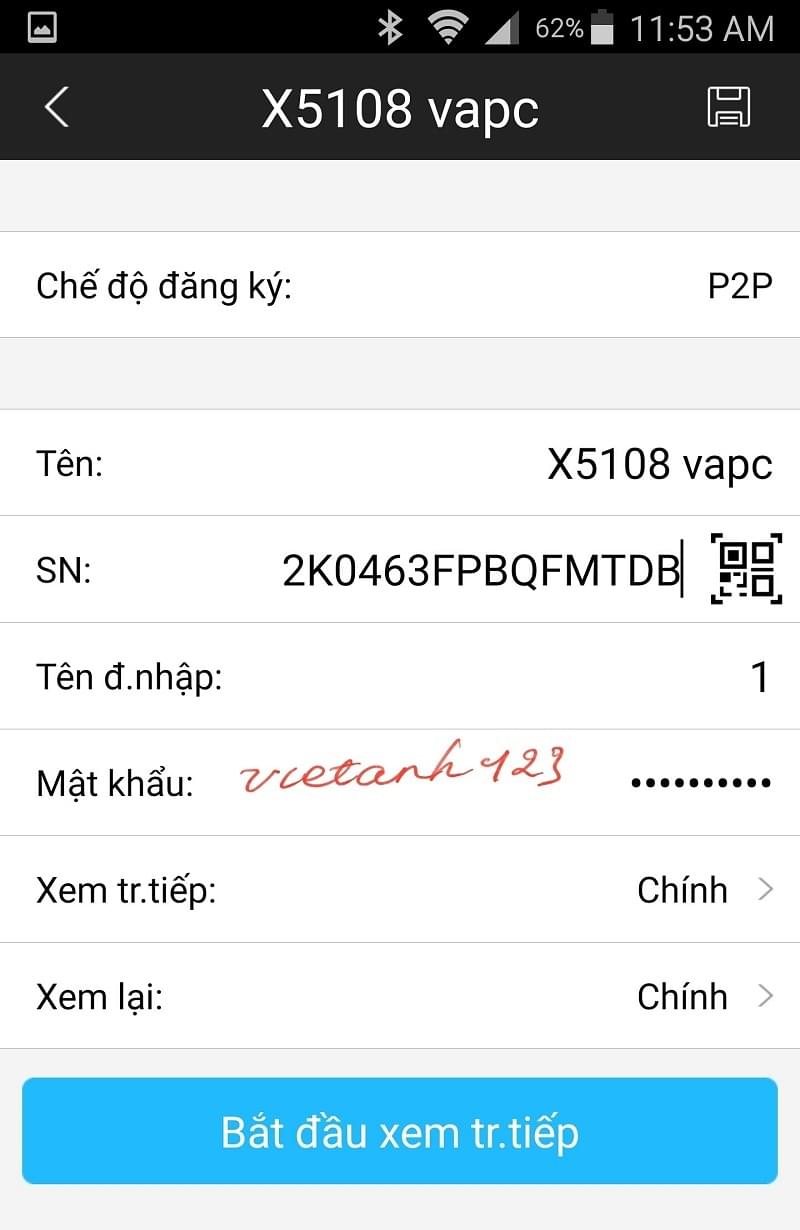Tap the SN serial number field
Screen dimensions: 800x1230
pyautogui.click(x=482, y=571)
